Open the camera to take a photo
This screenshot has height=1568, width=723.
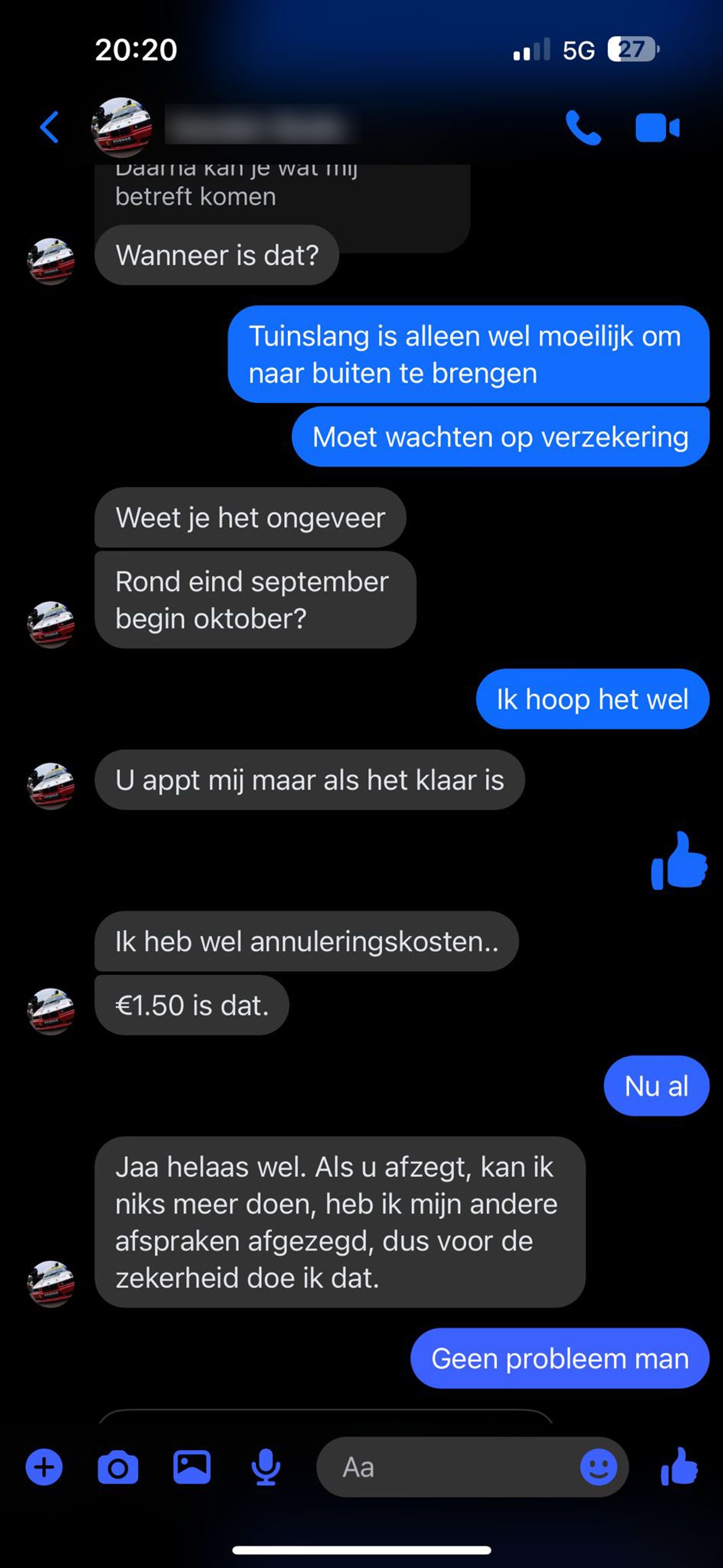pyautogui.click(x=117, y=1467)
